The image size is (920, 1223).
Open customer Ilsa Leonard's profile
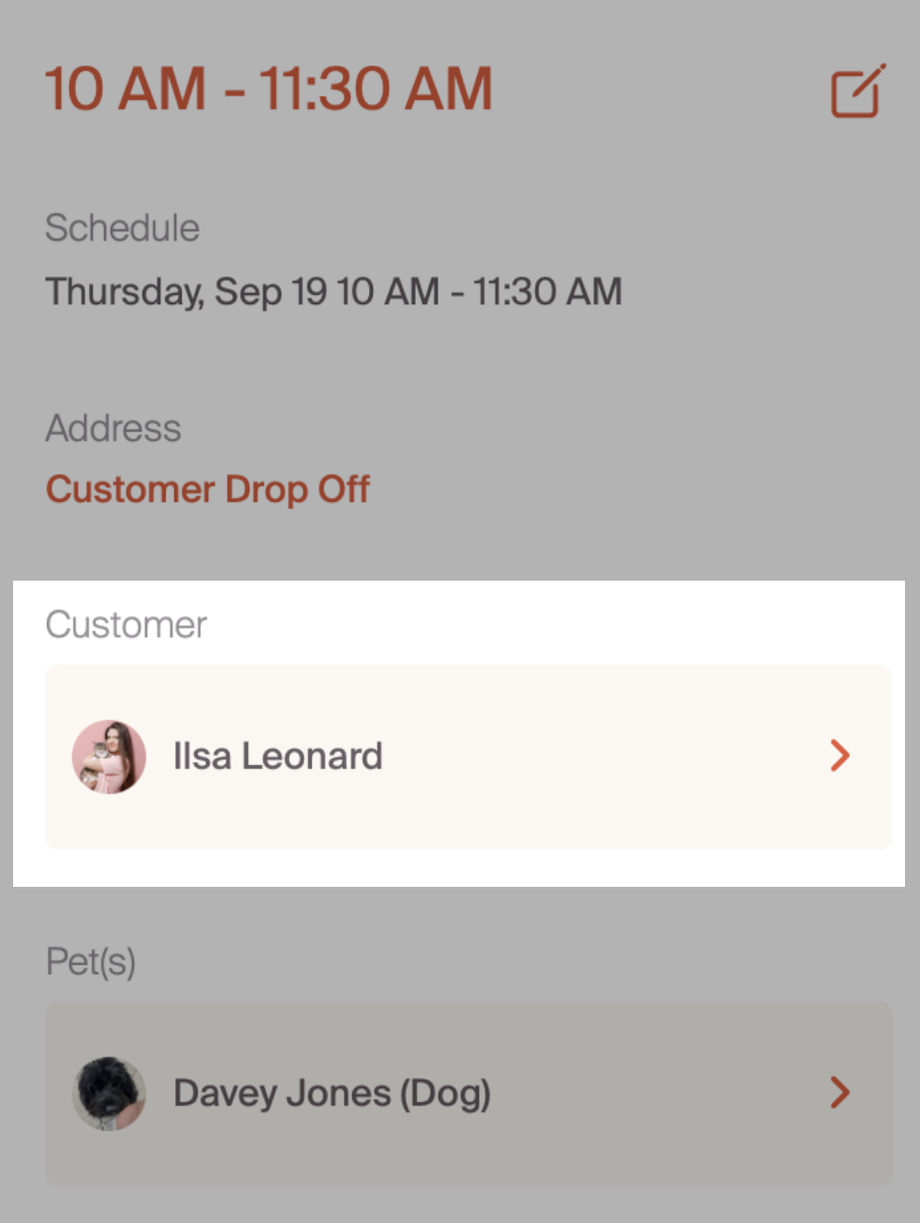pyautogui.click(x=468, y=756)
